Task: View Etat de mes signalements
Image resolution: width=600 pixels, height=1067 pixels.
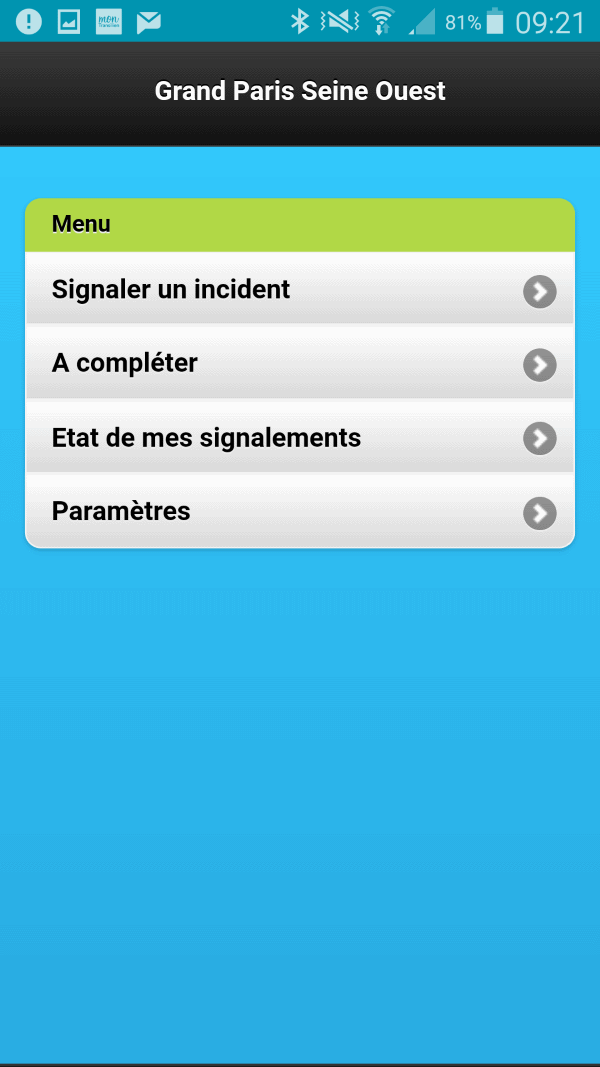Action: tap(300, 437)
